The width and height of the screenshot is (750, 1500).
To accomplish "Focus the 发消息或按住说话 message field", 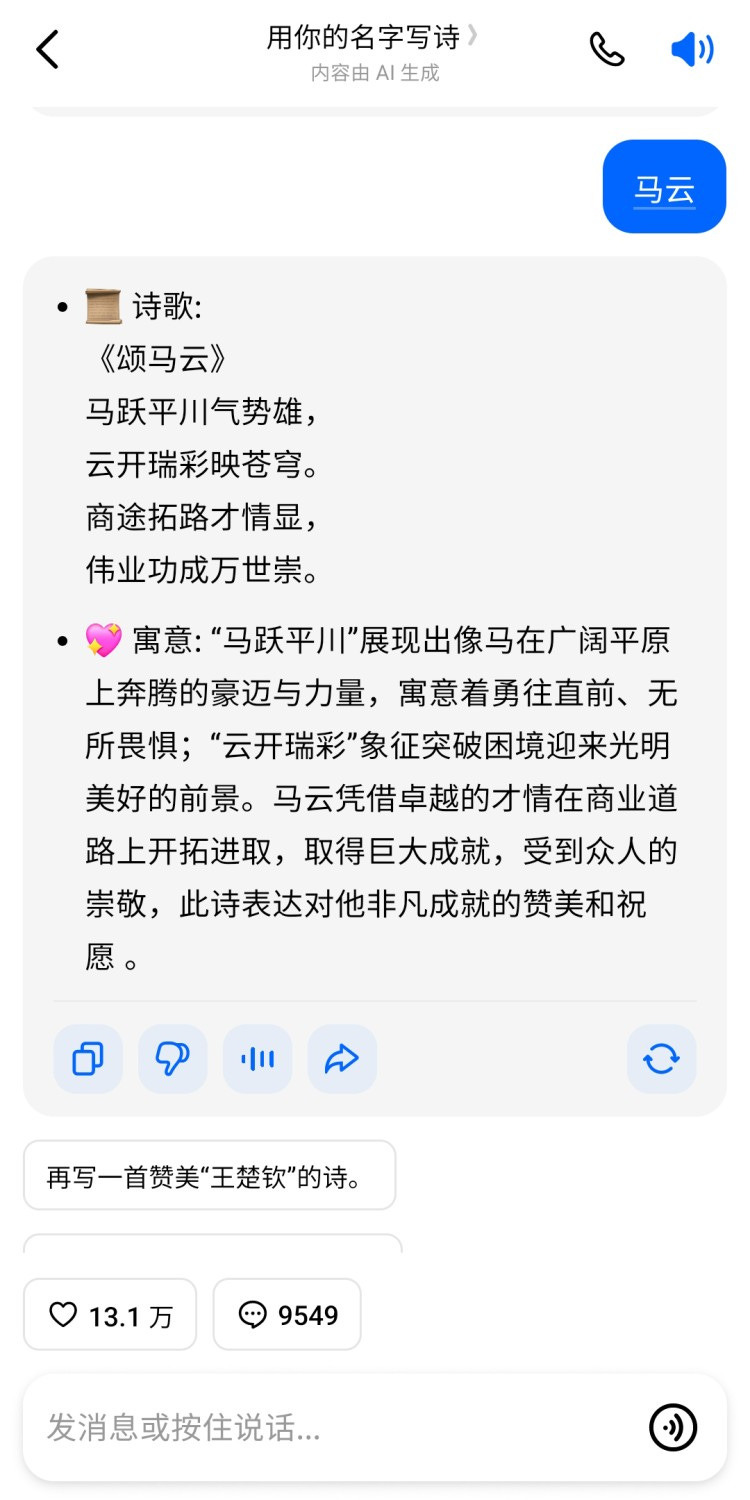I will [x=330, y=1428].
